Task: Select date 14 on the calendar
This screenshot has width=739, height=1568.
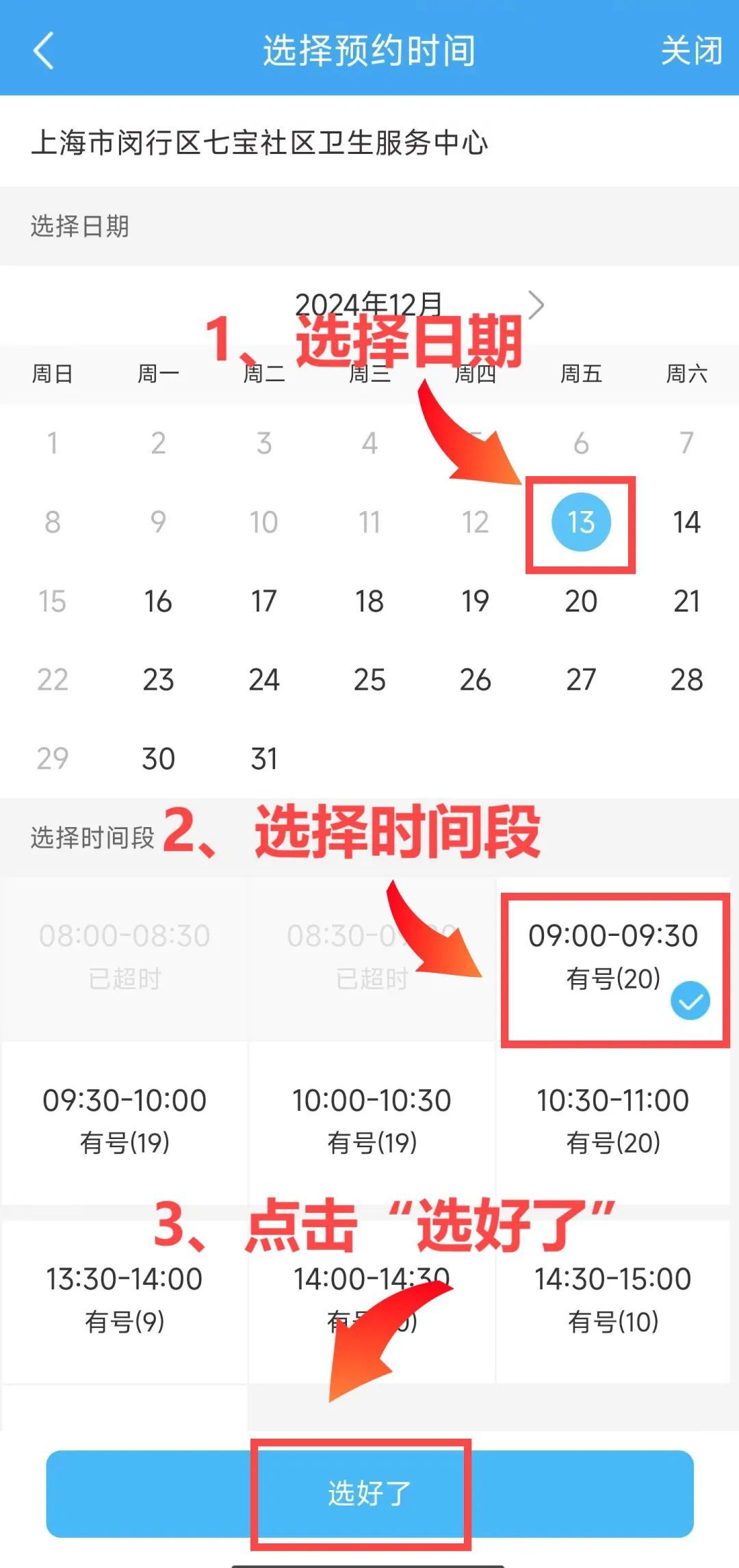Action: tap(686, 523)
